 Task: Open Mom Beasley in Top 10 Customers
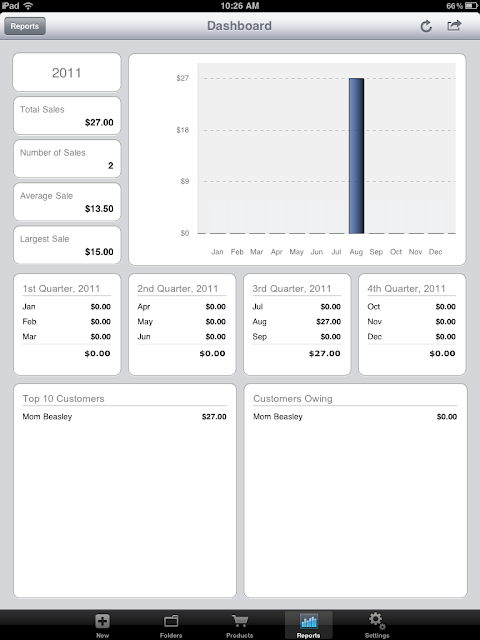click(124, 417)
